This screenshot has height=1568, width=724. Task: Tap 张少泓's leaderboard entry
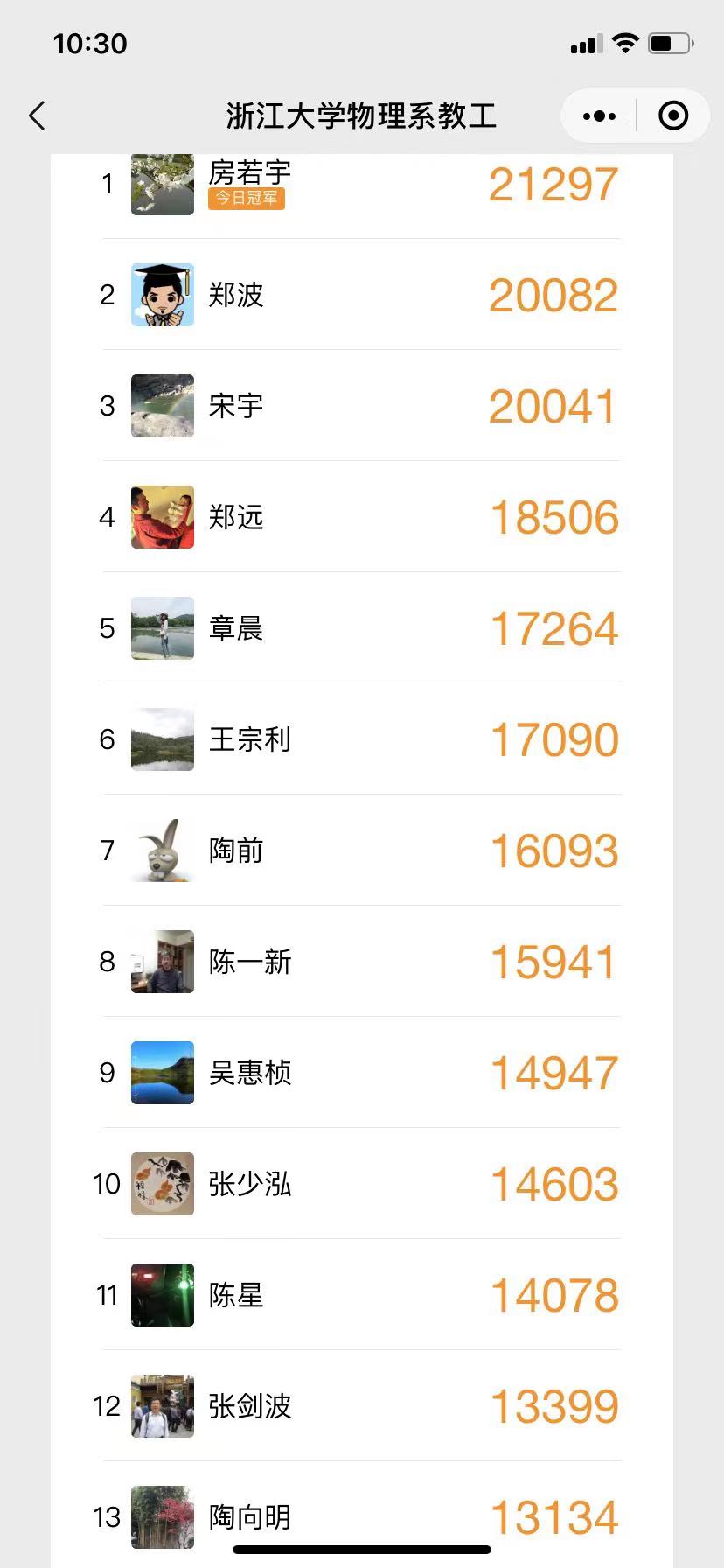click(x=361, y=1184)
